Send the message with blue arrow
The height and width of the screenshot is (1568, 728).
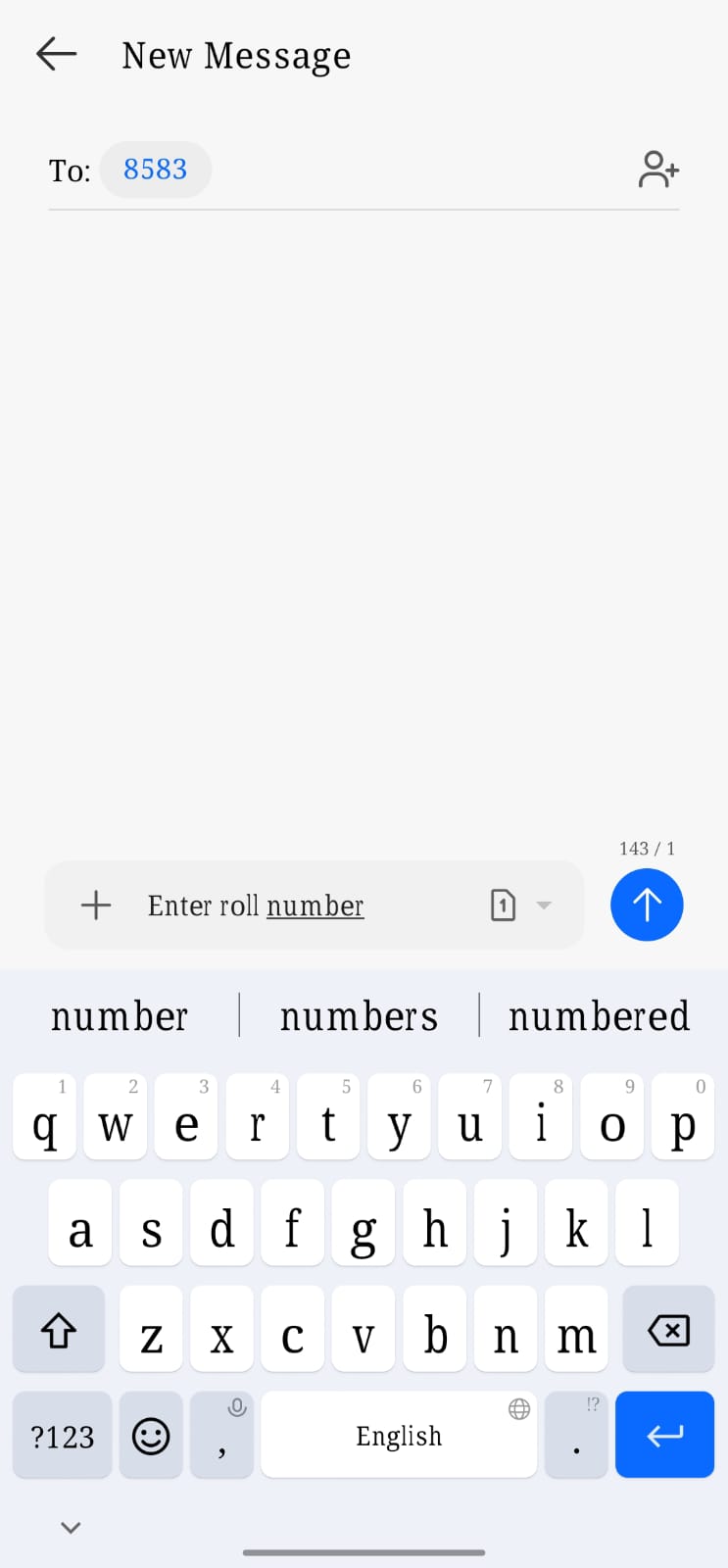click(647, 905)
